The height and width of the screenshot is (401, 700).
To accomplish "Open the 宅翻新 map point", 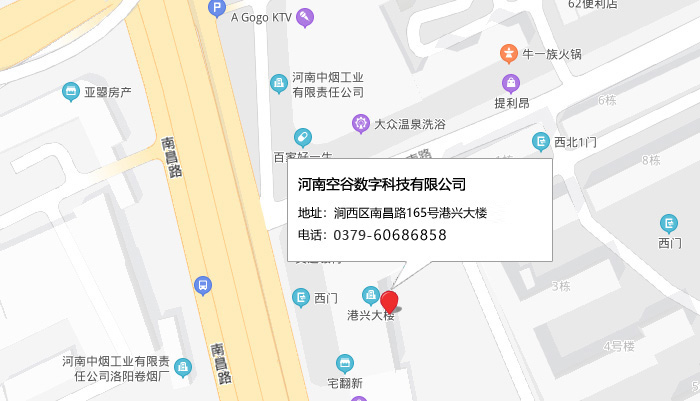I will pyautogui.click(x=345, y=363).
